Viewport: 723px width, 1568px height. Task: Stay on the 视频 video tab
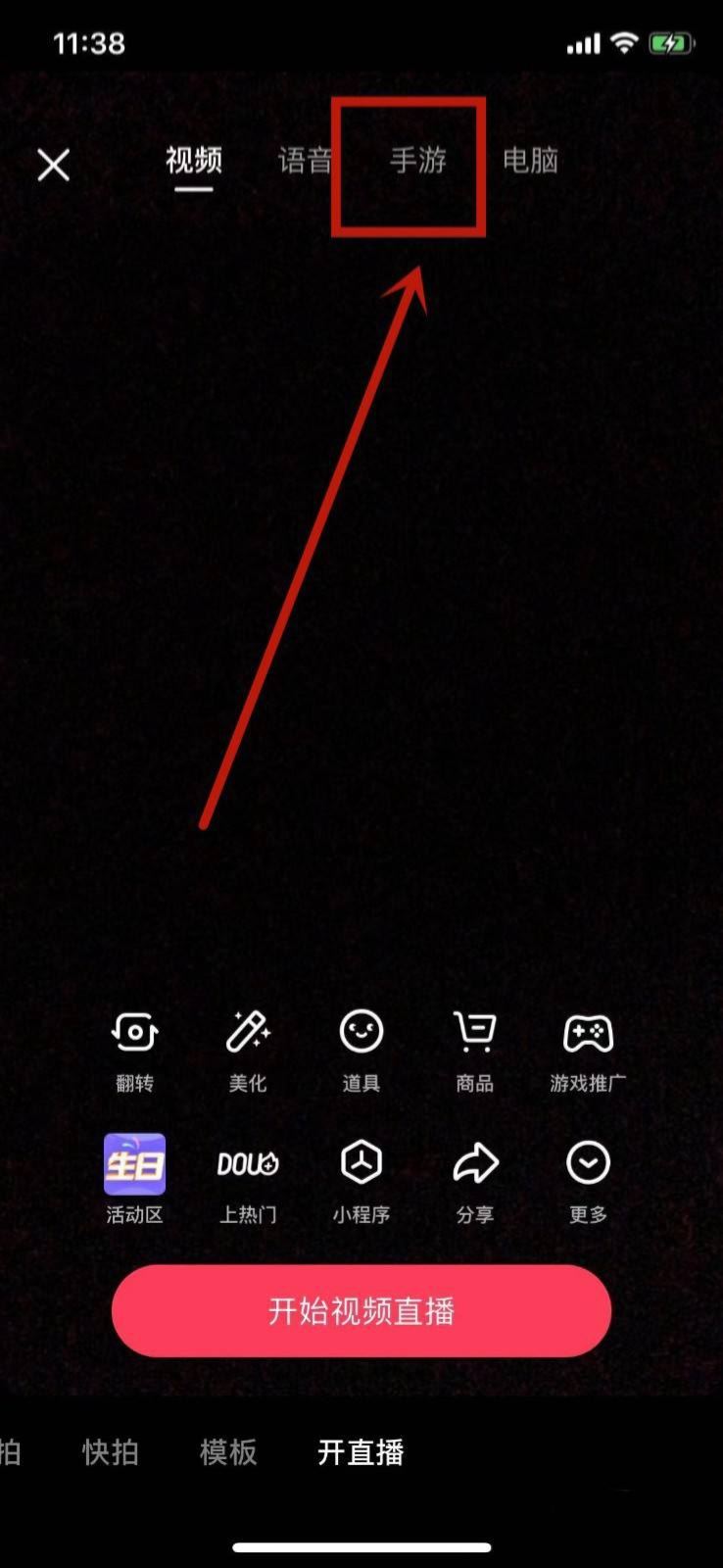click(x=193, y=162)
